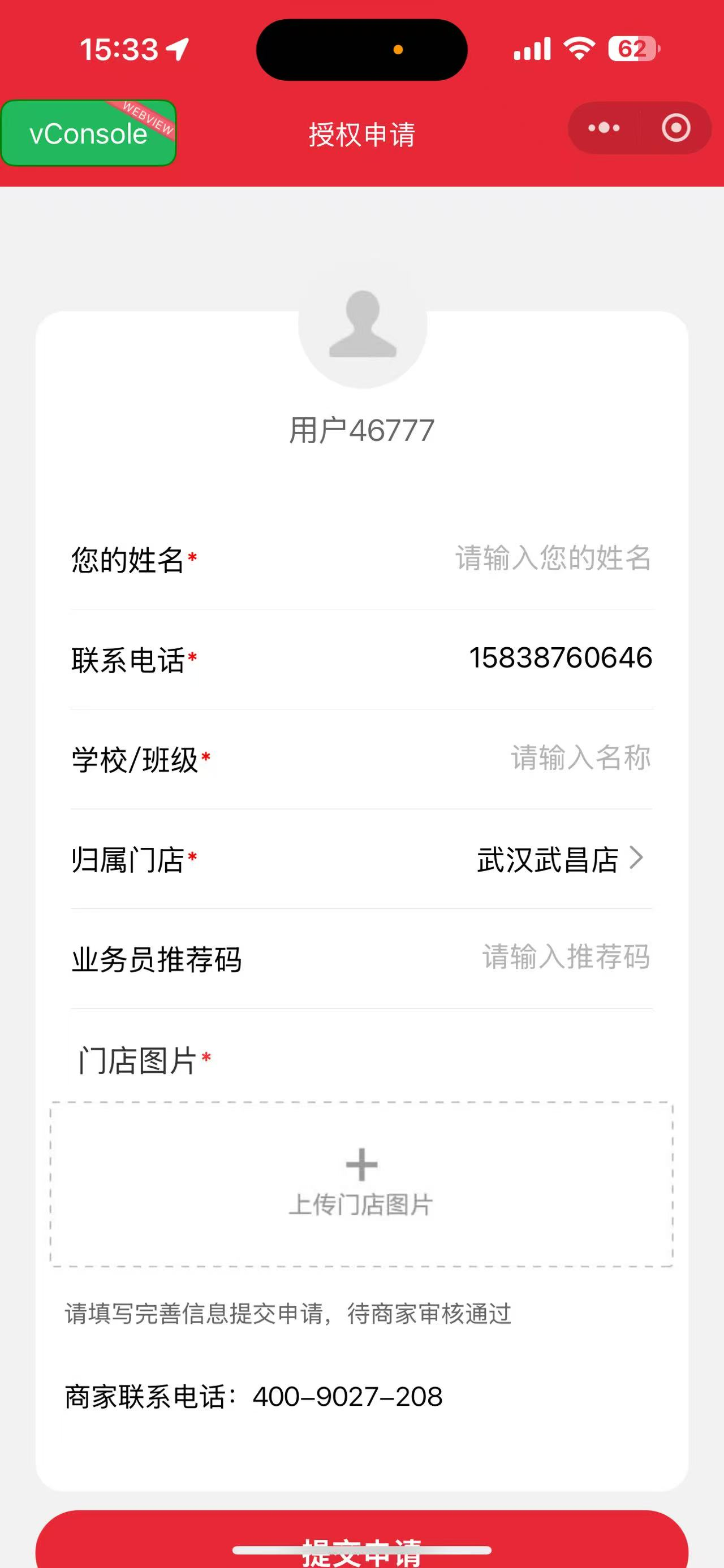724x1568 pixels.
Task: Edit the 联系电话 phone number field
Action: coord(560,658)
